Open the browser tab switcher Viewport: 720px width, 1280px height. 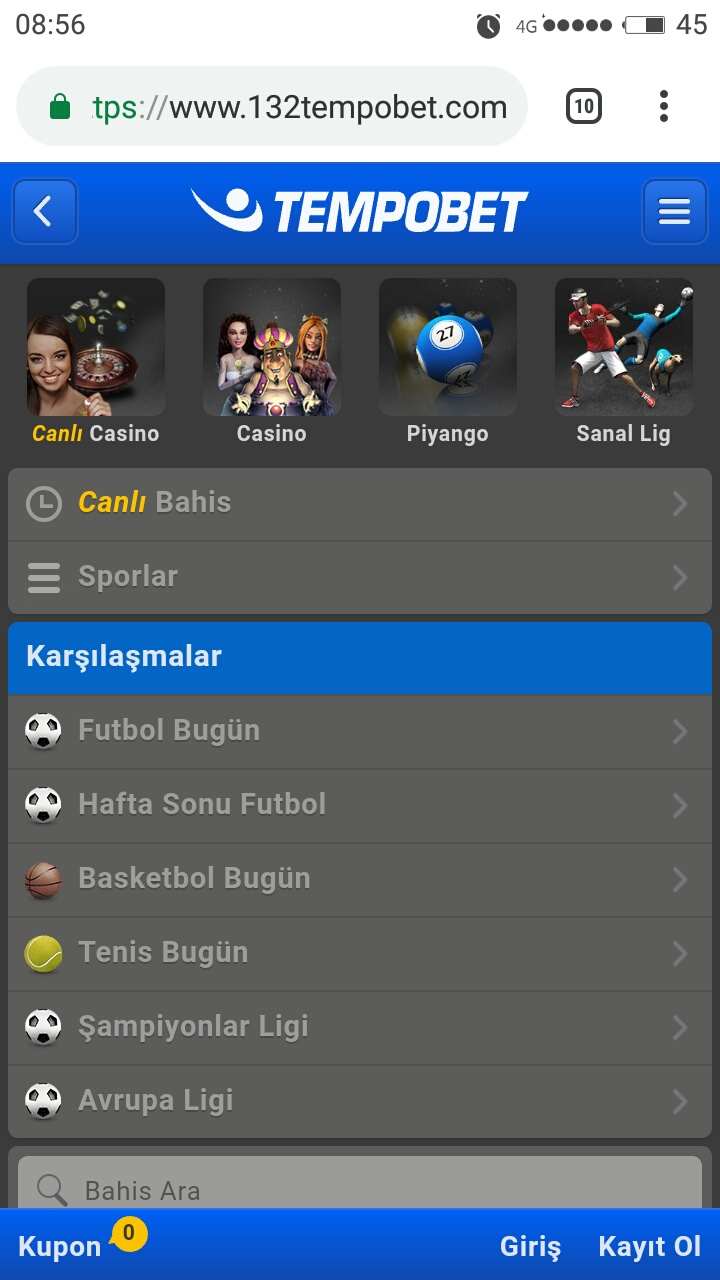pyautogui.click(x=584, y=106)
